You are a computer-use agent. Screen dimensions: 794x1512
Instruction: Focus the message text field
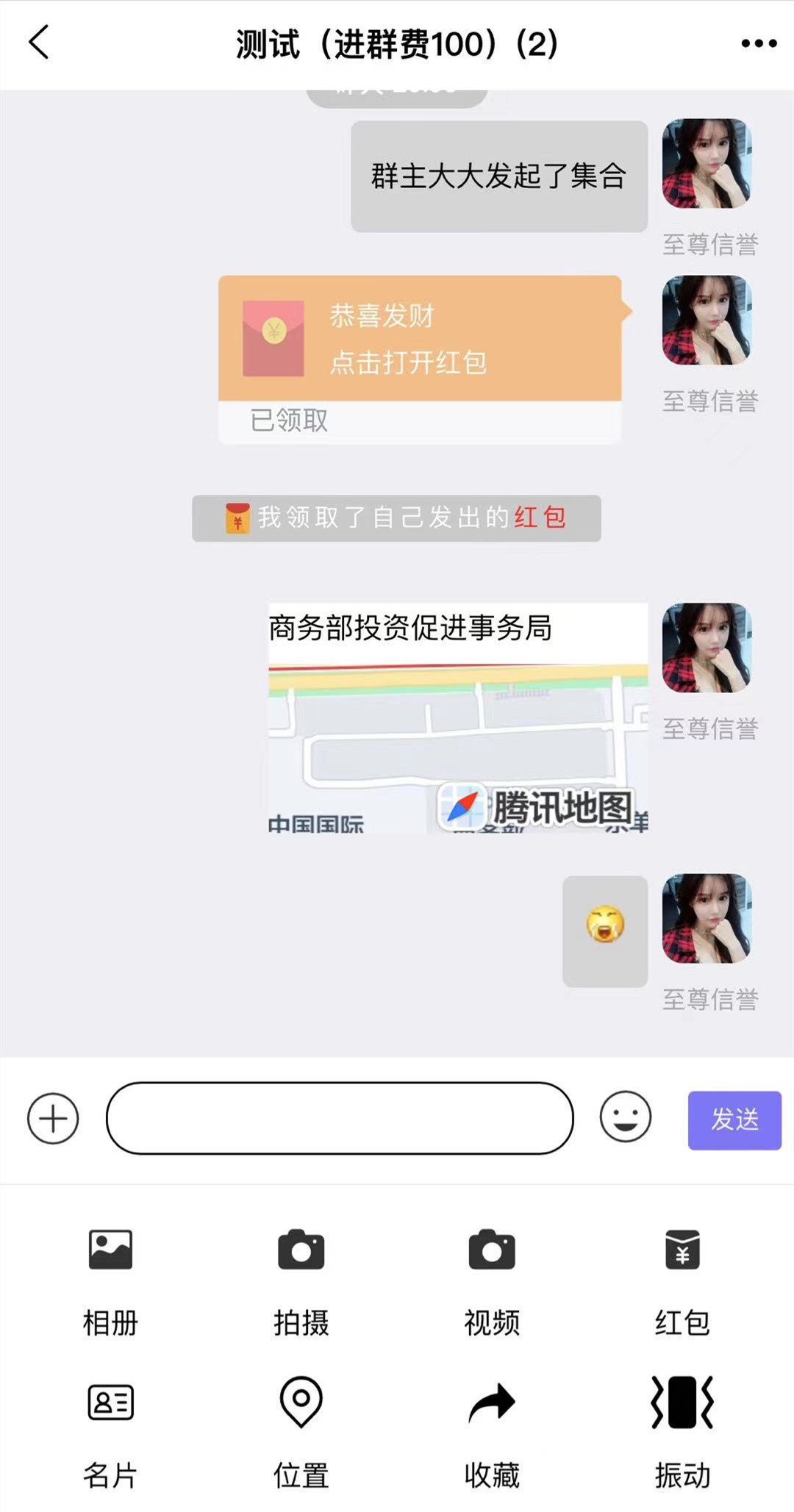340,1118
